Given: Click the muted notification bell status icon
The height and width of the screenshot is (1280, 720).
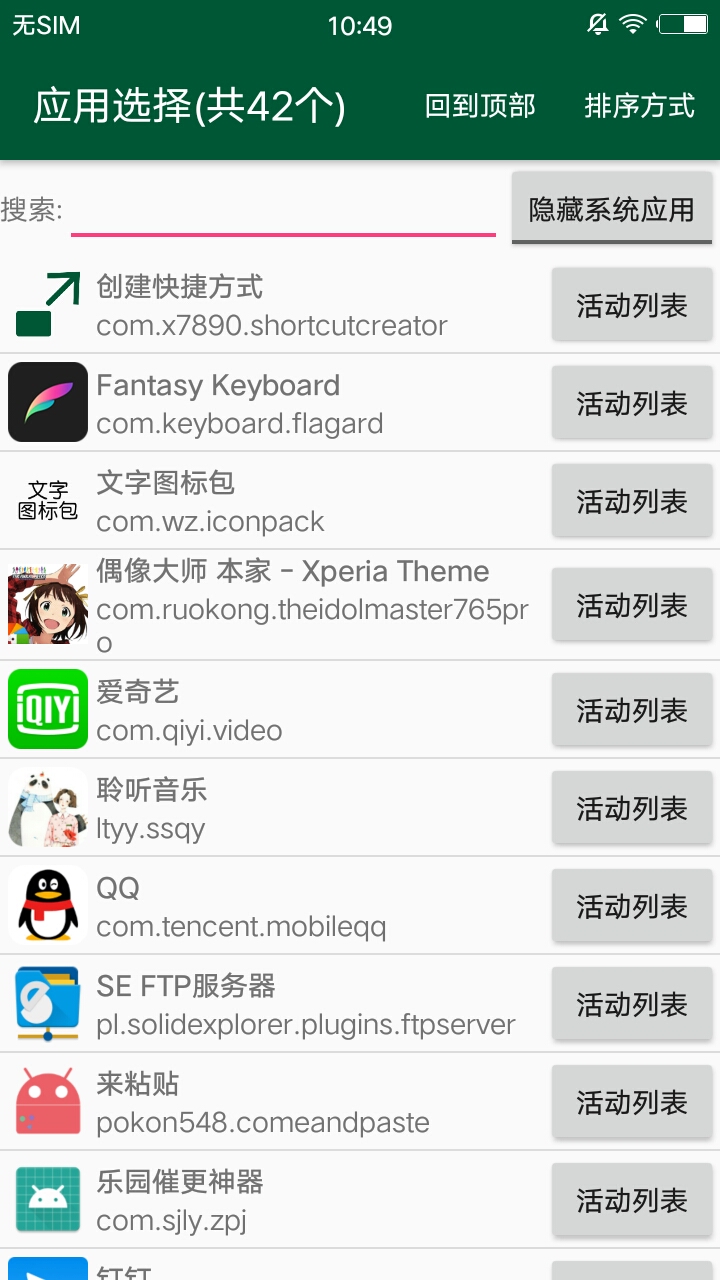Looking at the screenshot, I should coord(596,25).
